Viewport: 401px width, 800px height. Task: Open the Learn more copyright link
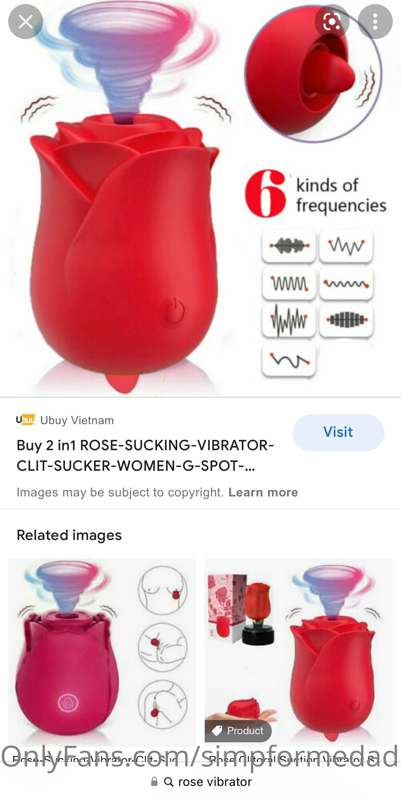tap(263, 492)
